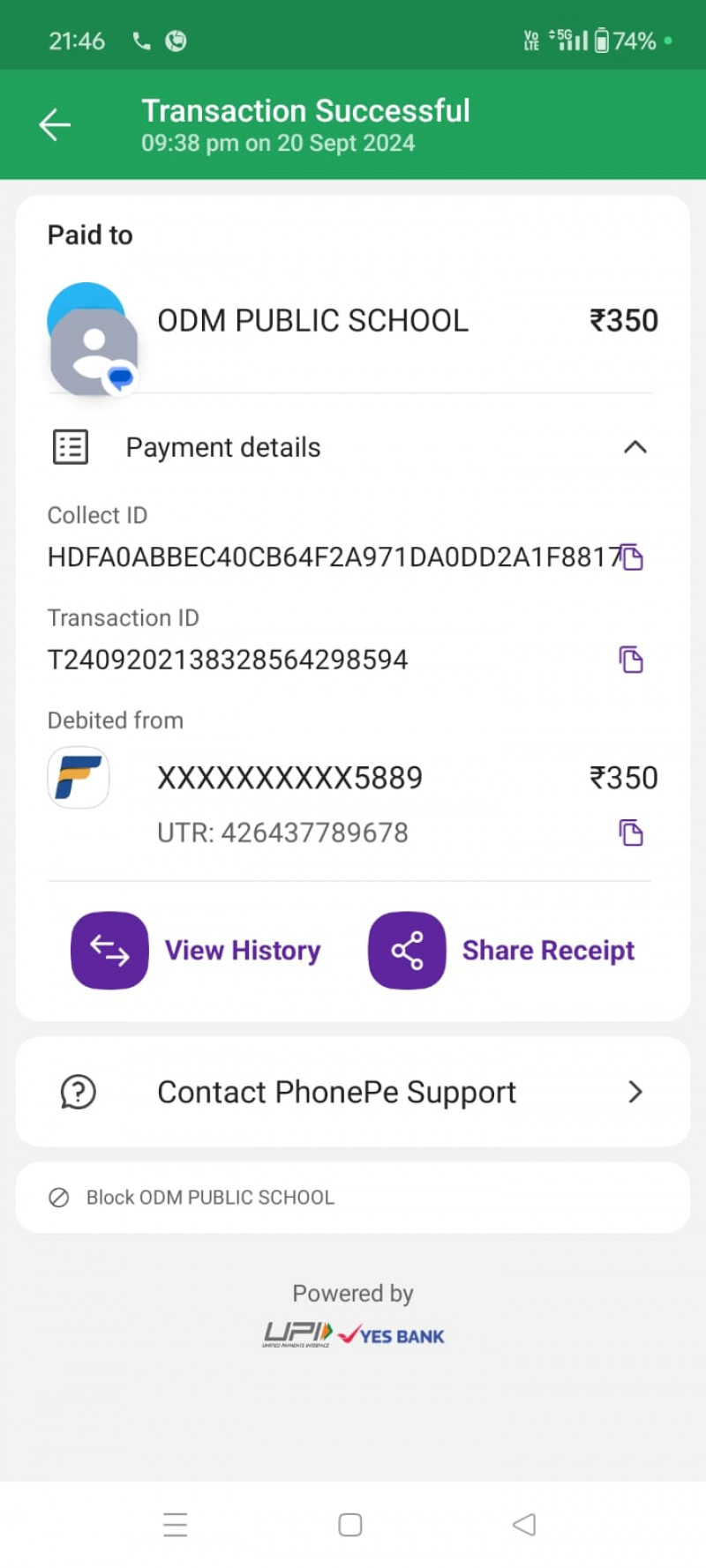Copy the UTR number
The height and width of the screenshot is (1568, 706).
coord(631,833)
